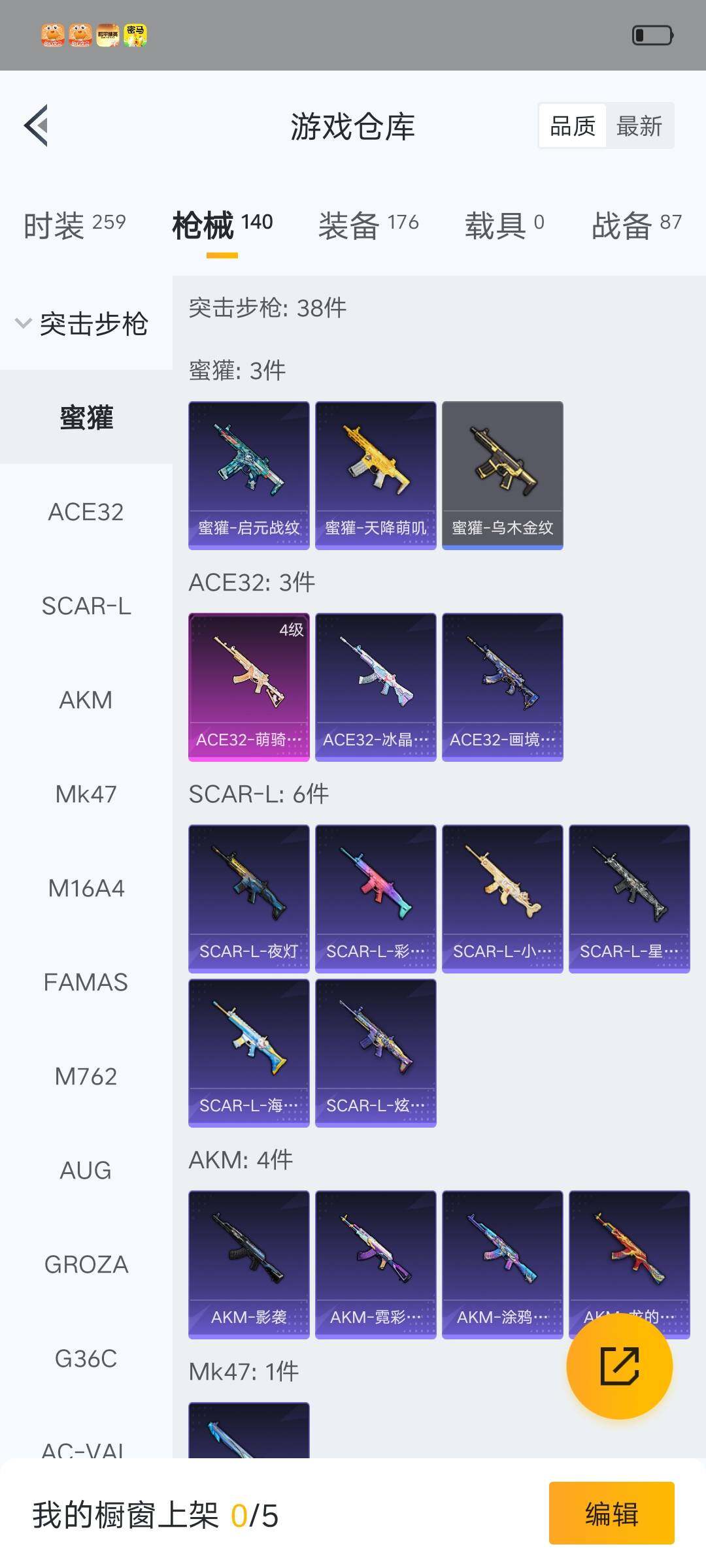The width and height of the screenshot is (706, 1568).
Task: Open the 战备 tab
Action: click(x=636, y=225)
